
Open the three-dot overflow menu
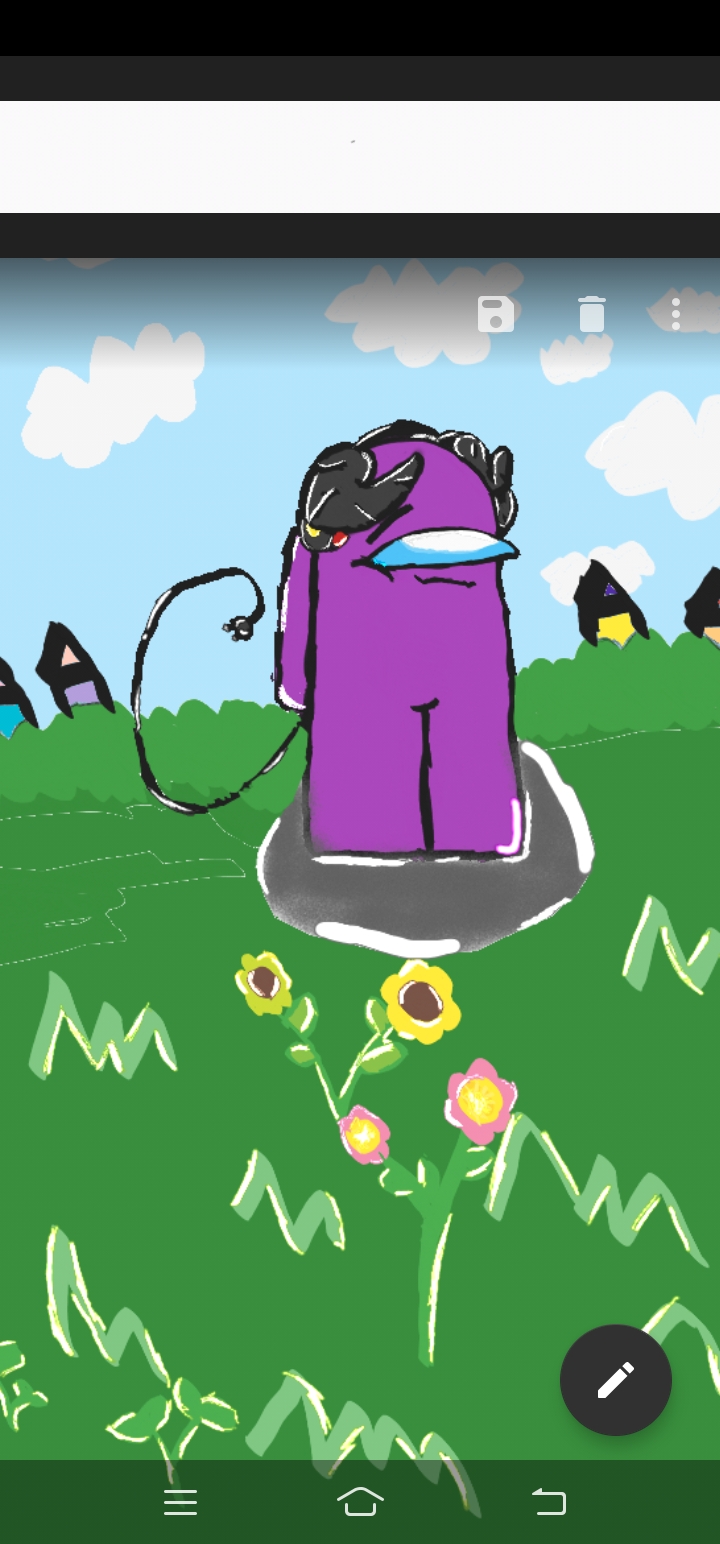click(676, 314)
